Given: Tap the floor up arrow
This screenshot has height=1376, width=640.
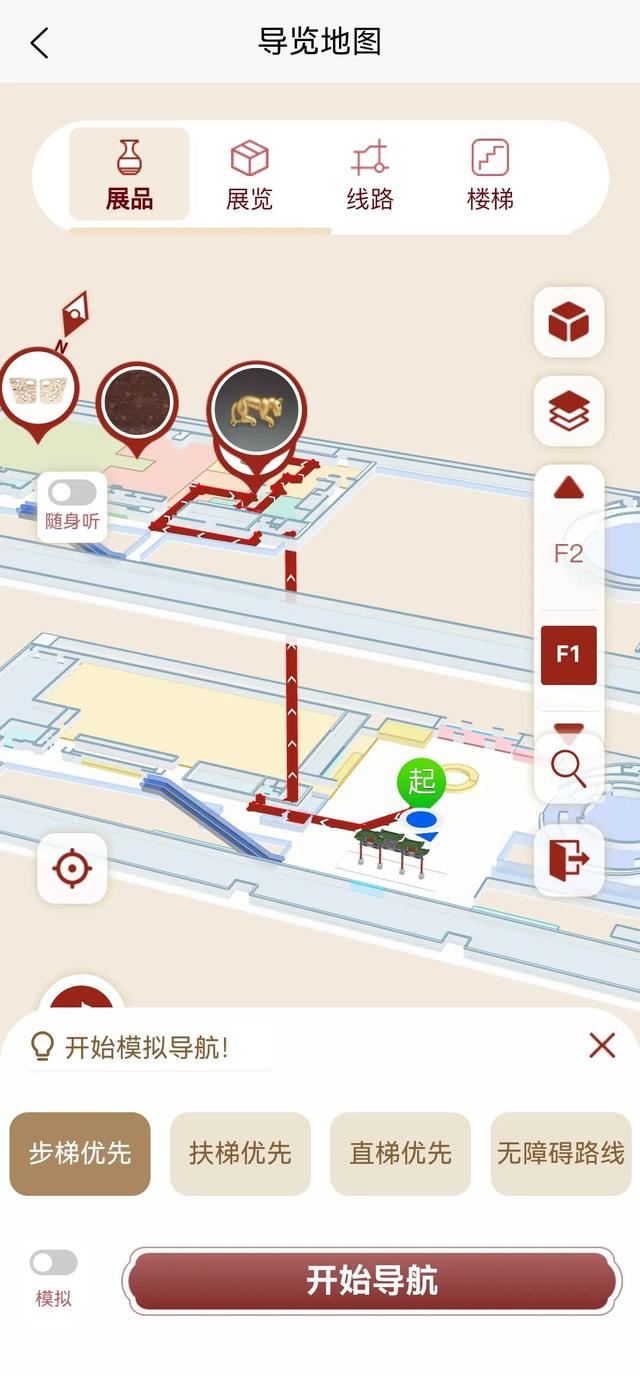Looking at the screenshot, I should pyautogui.click(x=568, y=489).
